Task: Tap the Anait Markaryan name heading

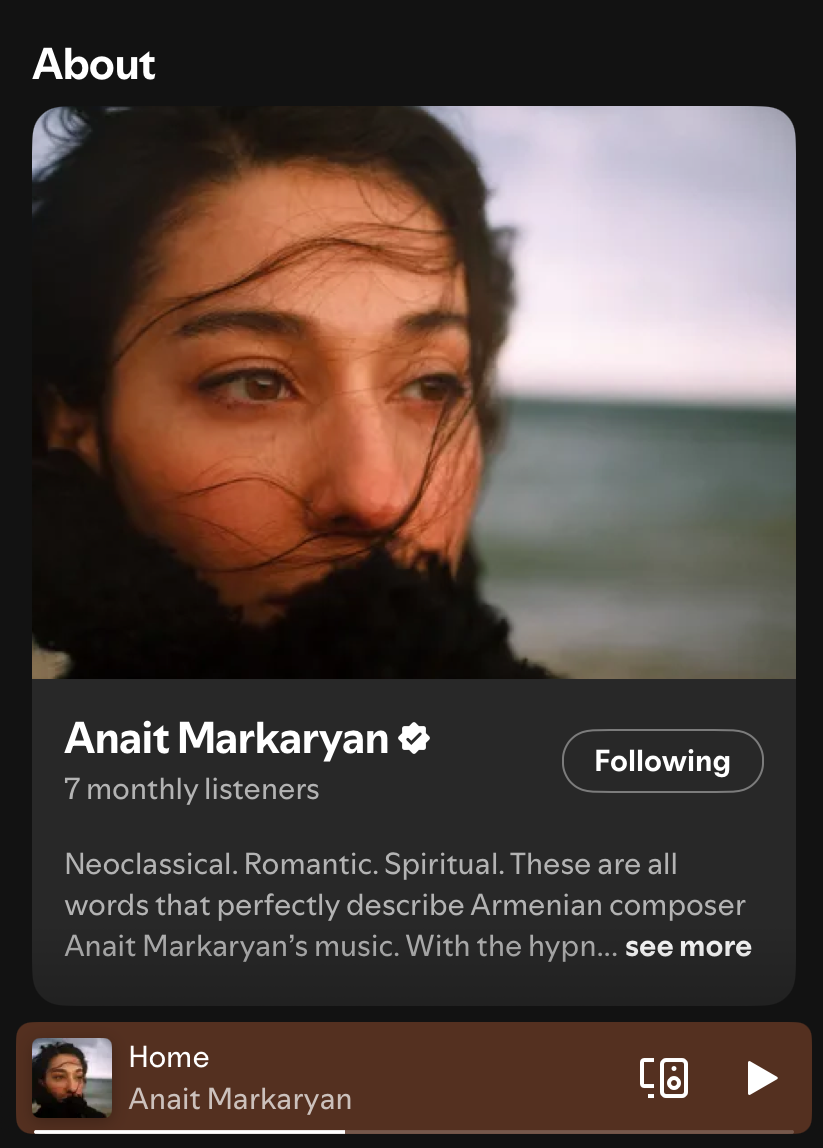Action: point(227,738)
